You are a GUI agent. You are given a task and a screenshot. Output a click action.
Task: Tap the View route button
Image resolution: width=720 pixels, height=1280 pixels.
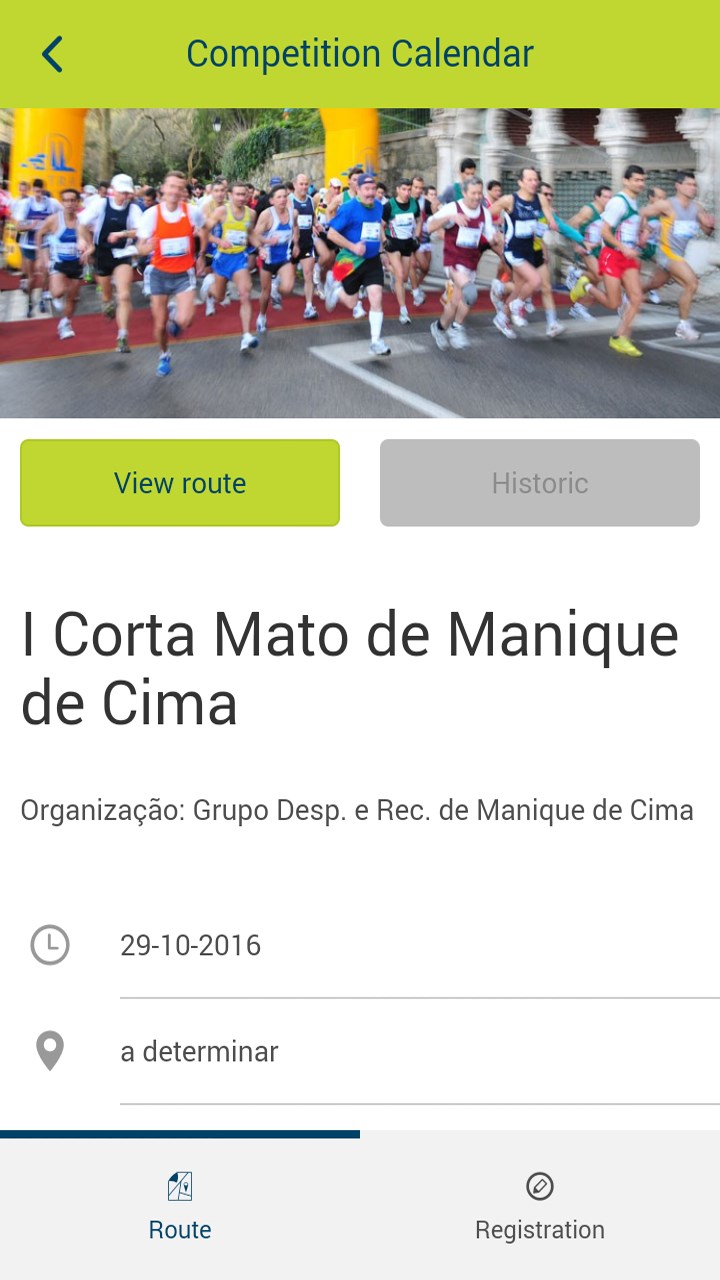point(180,483)
